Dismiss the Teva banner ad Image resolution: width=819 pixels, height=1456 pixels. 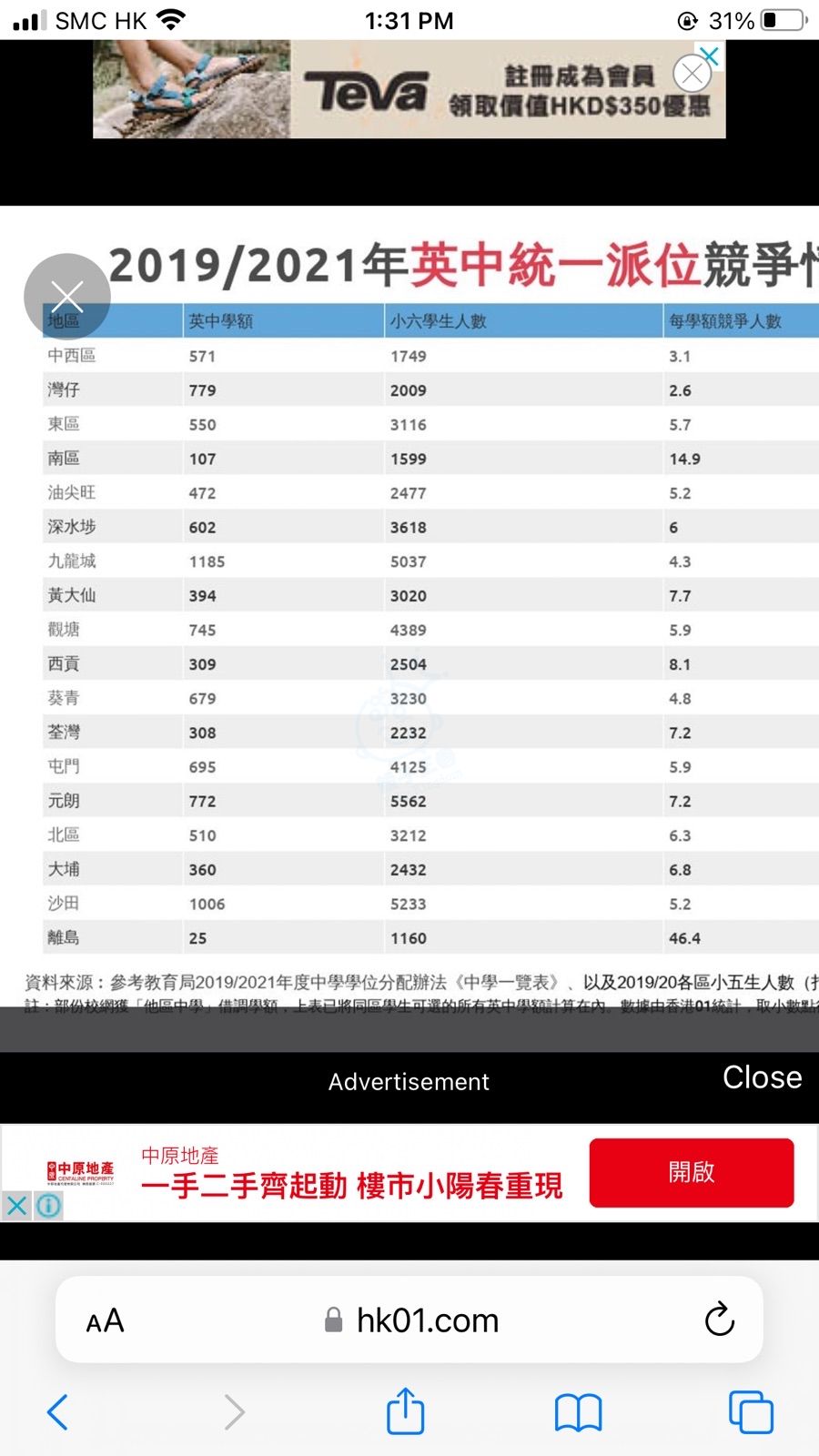[693, 73]
